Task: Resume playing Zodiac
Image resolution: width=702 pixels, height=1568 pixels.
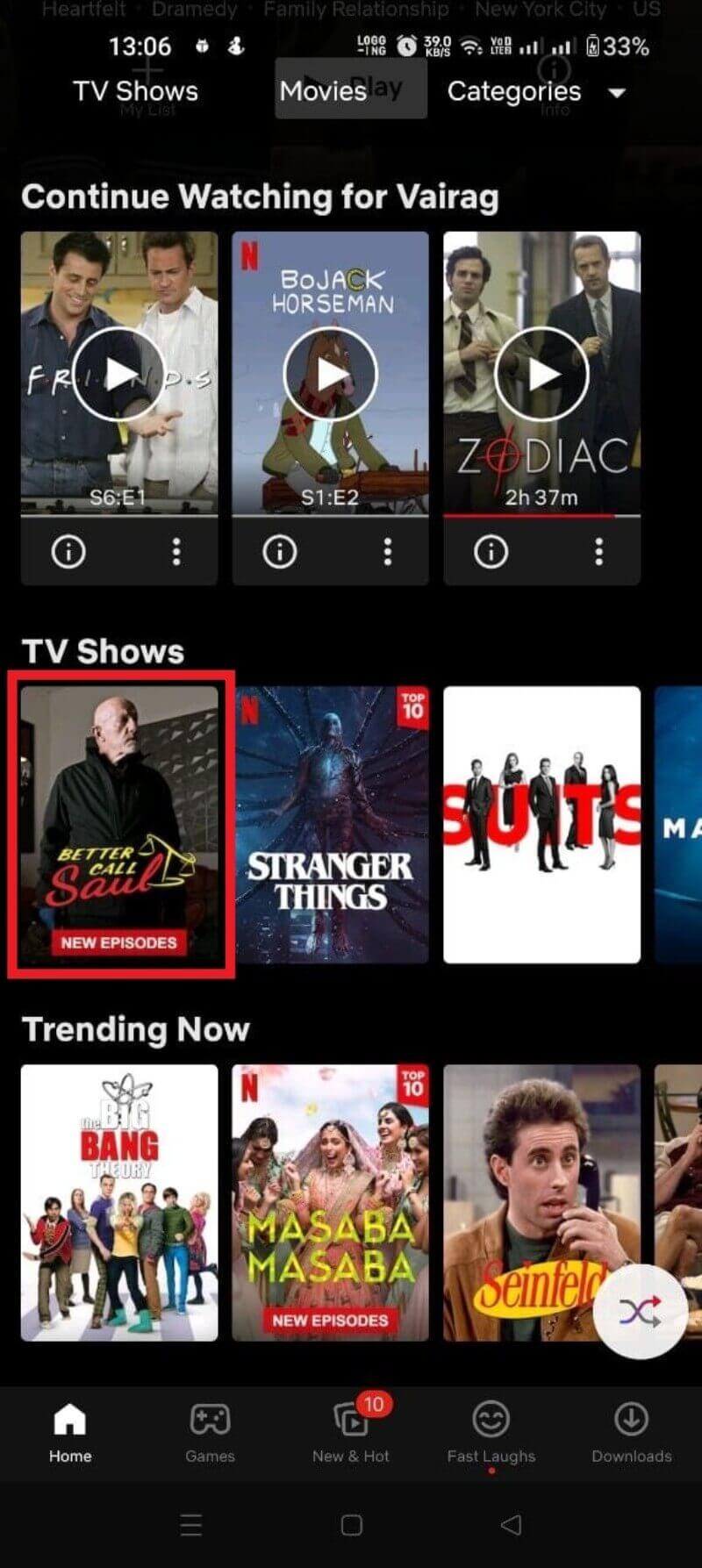Action: (542, 372)
